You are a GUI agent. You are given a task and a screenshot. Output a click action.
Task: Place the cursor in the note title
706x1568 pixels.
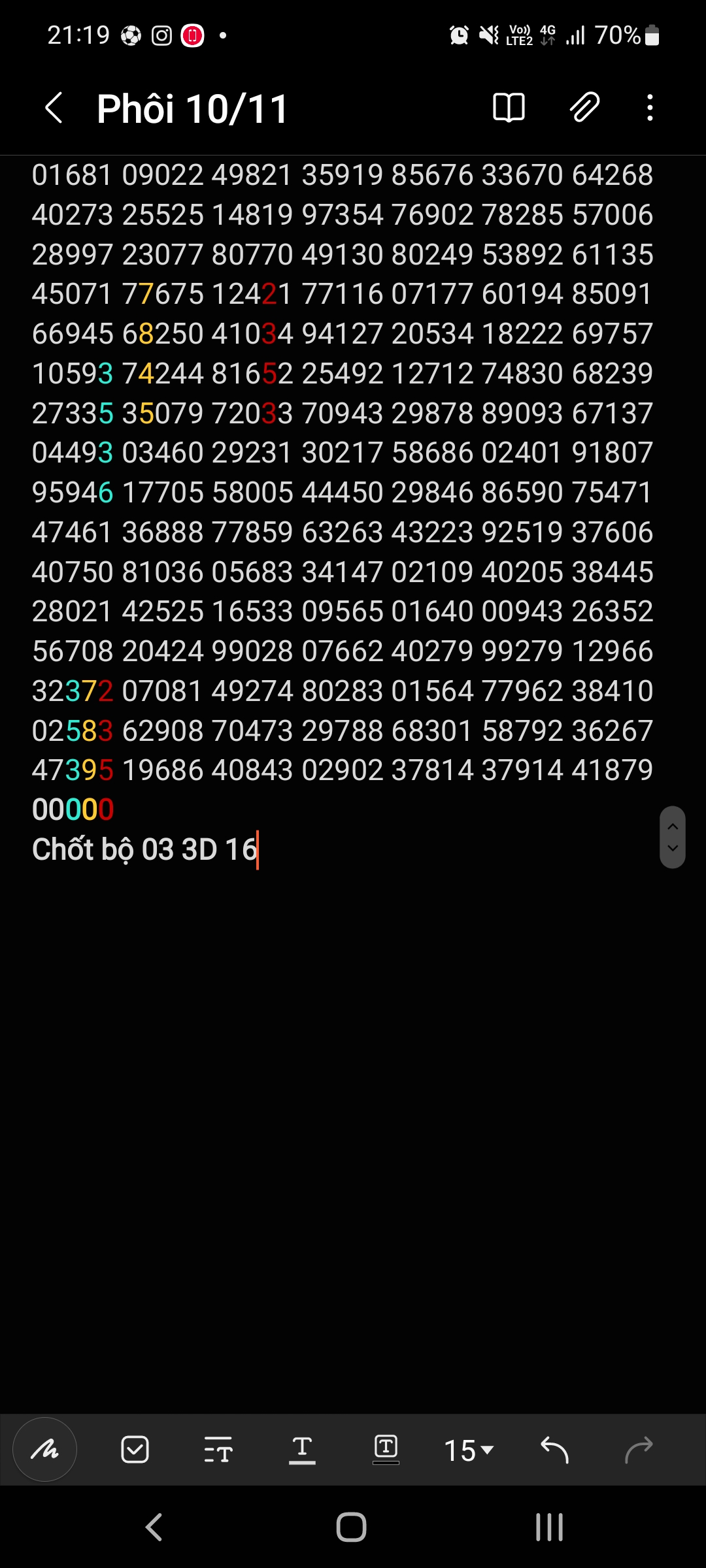pos(192,108)
